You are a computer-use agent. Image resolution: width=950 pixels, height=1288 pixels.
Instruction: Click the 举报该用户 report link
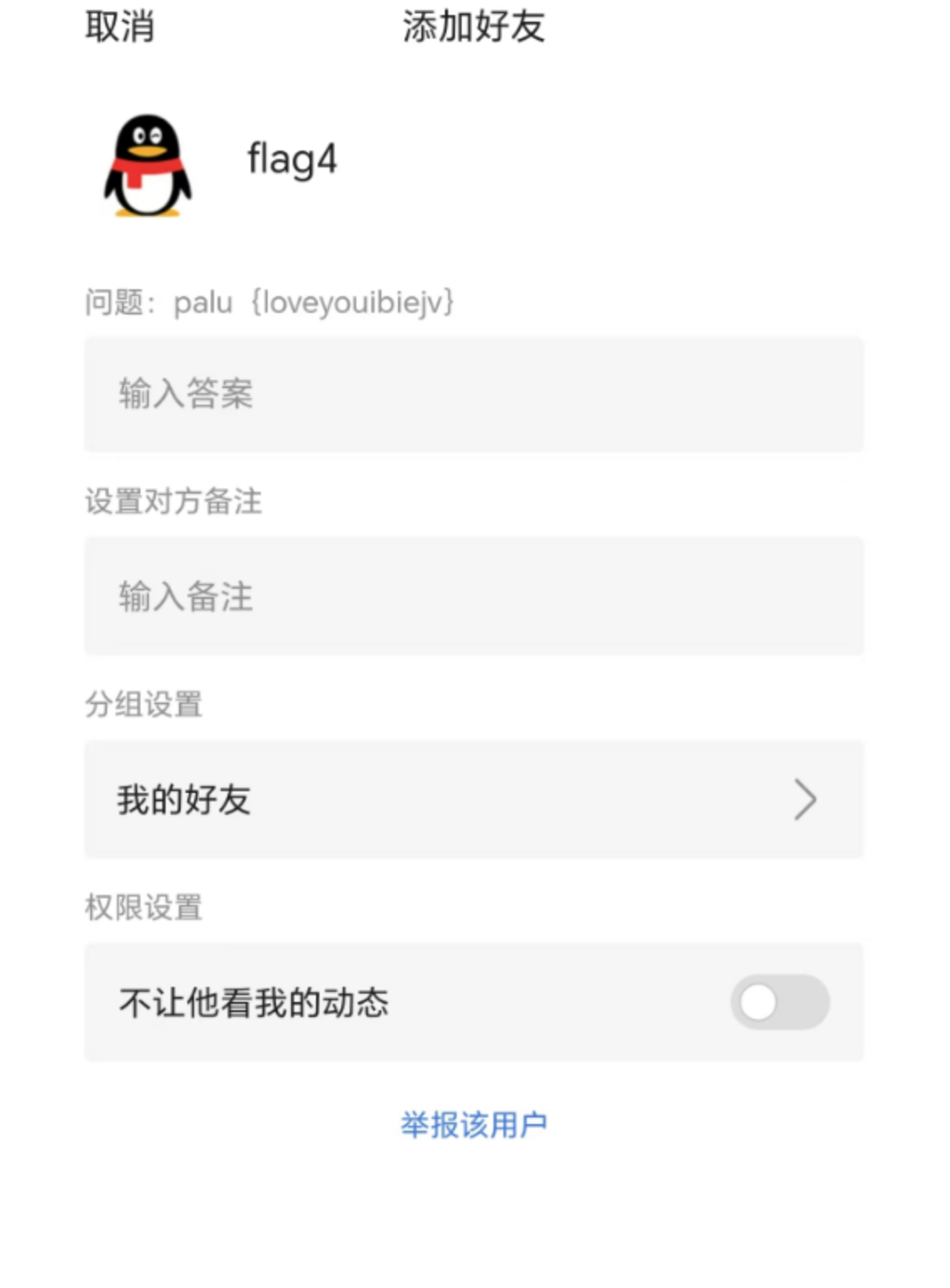474,1125
